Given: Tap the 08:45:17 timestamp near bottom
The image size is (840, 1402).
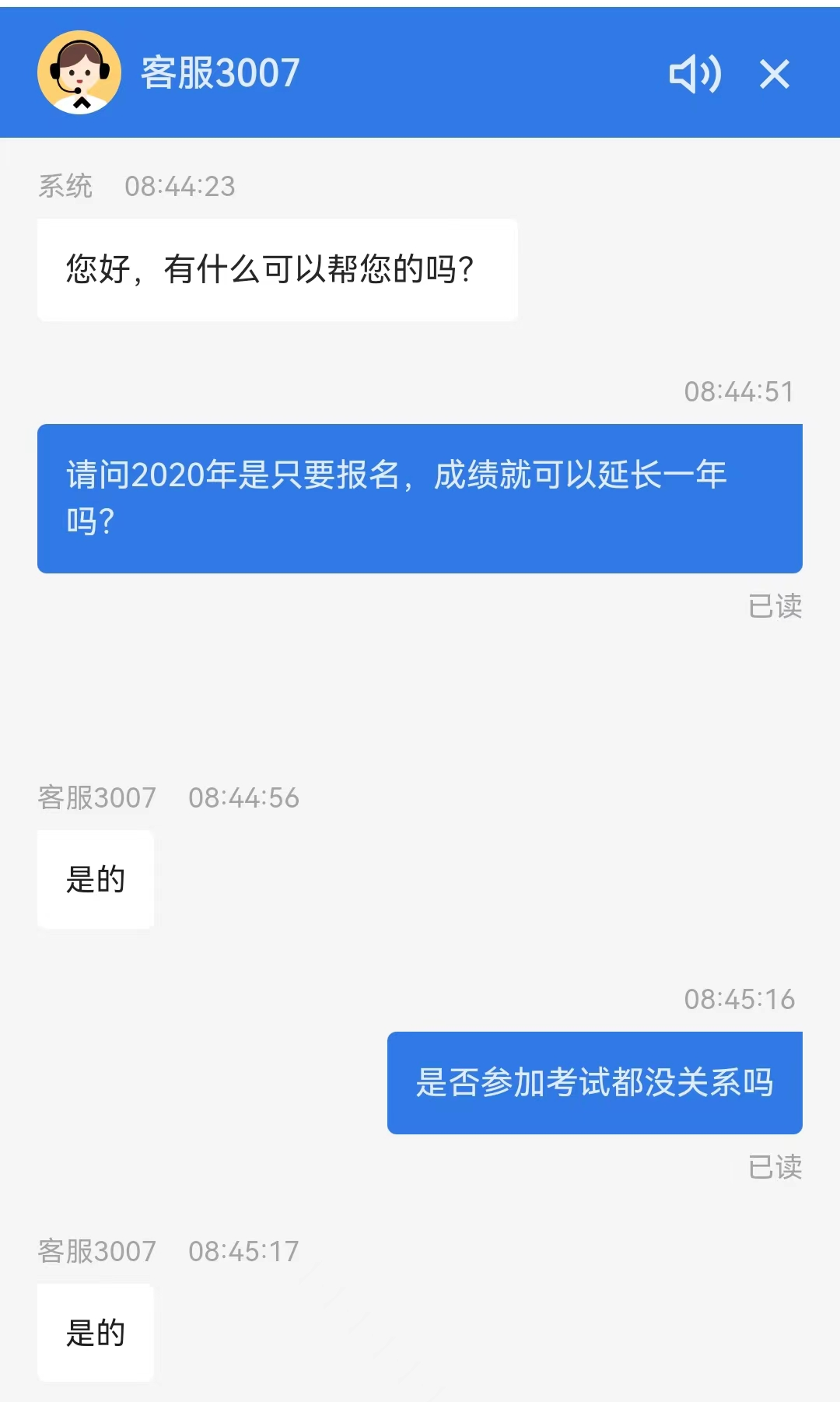Looking at the screenshot, I should point(243,1250).
